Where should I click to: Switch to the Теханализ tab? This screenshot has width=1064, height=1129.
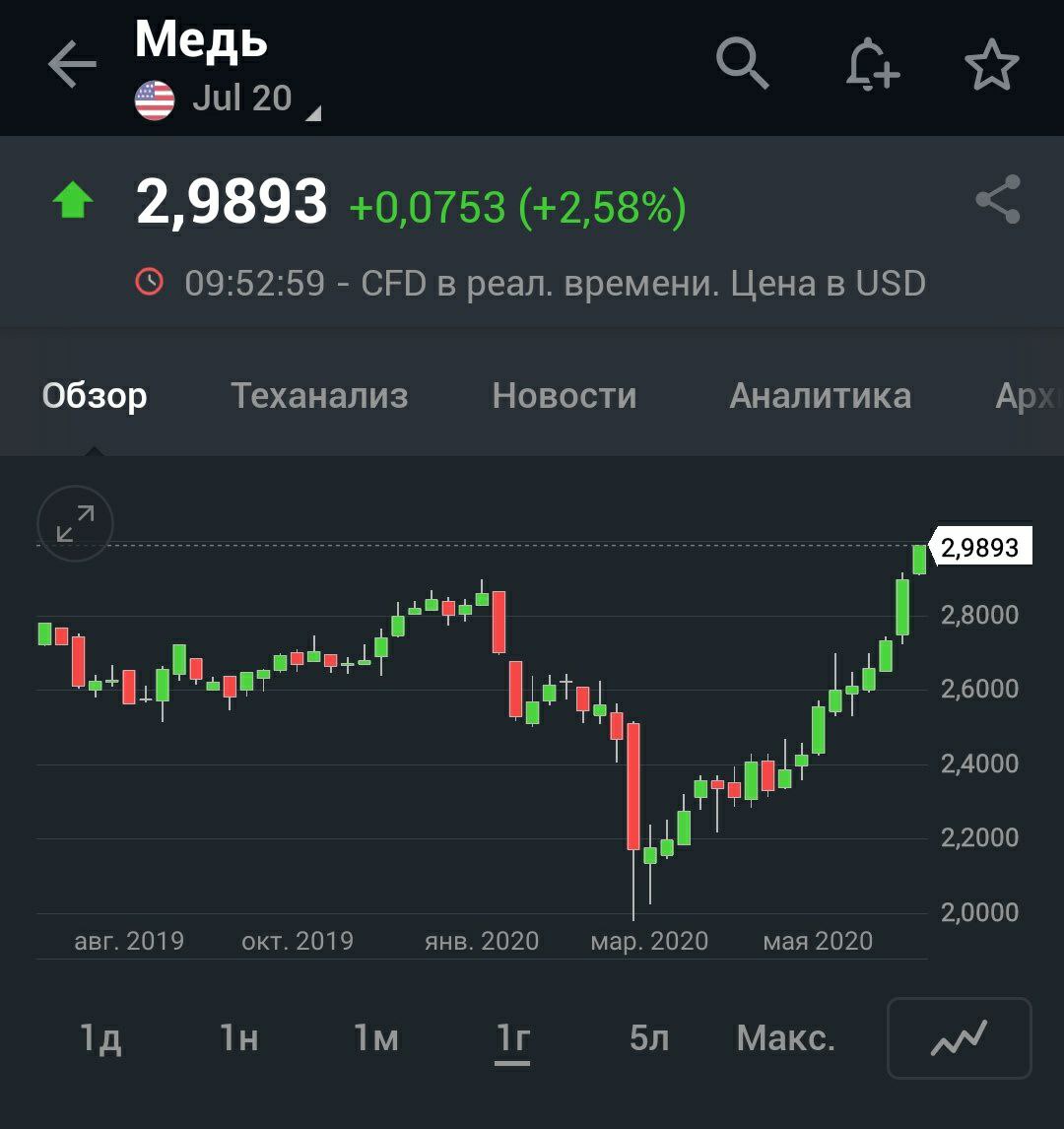[x=319, y=396]
